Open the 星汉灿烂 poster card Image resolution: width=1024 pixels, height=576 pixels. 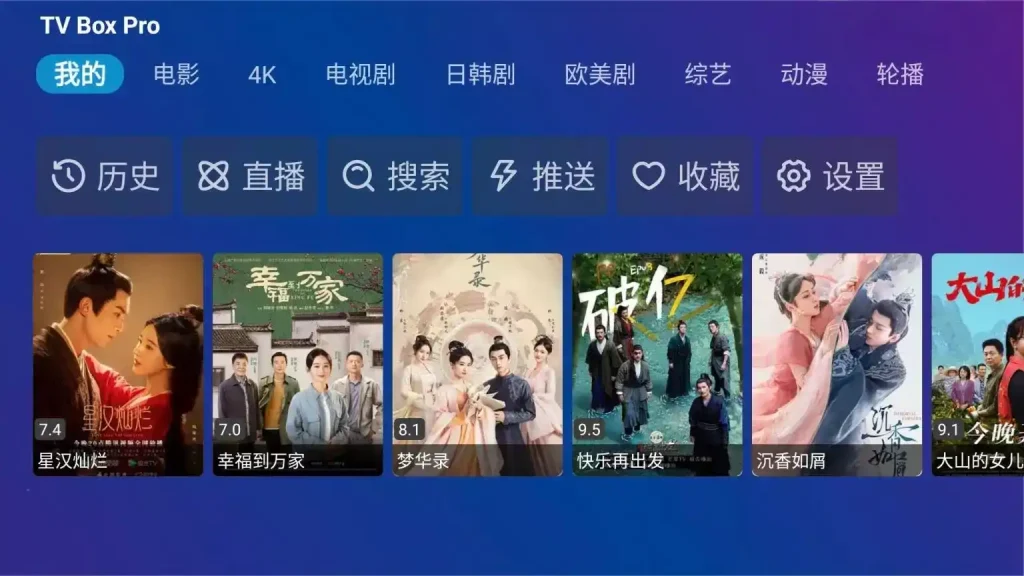click(118, 364)
